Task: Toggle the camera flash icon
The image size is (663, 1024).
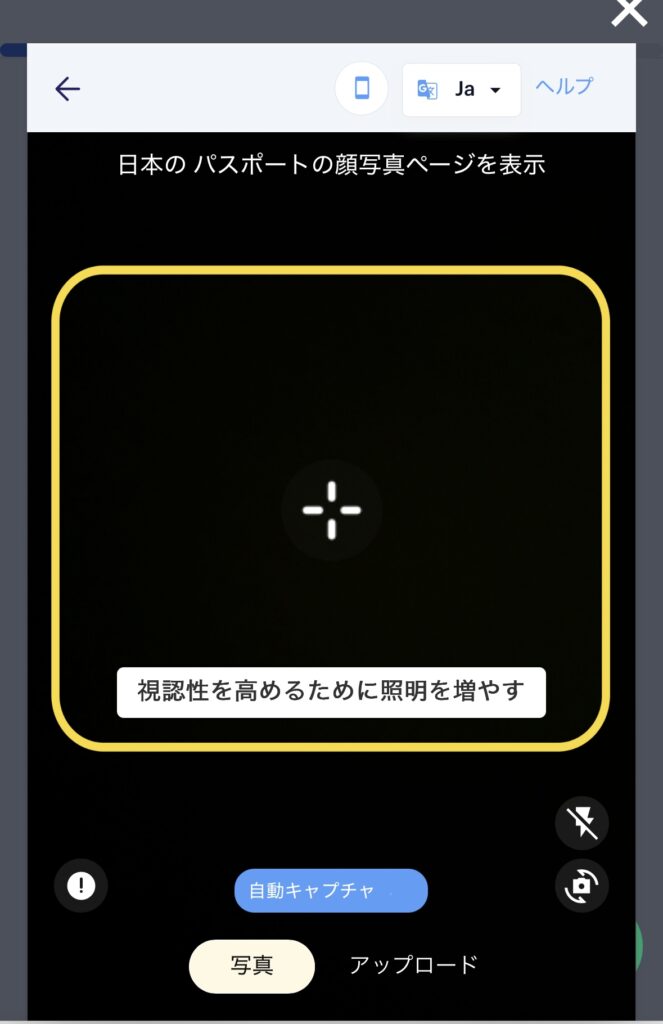Action: coord(582,823)
